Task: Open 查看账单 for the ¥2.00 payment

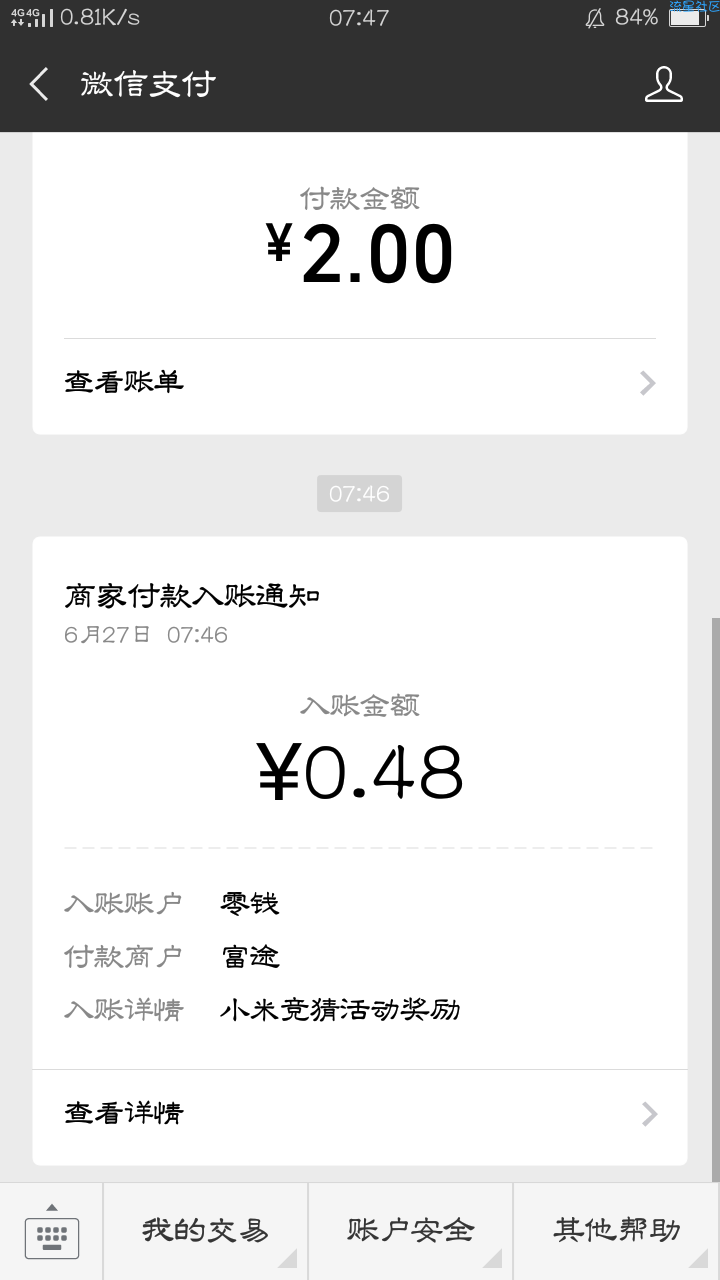Action: click(360, 382)
